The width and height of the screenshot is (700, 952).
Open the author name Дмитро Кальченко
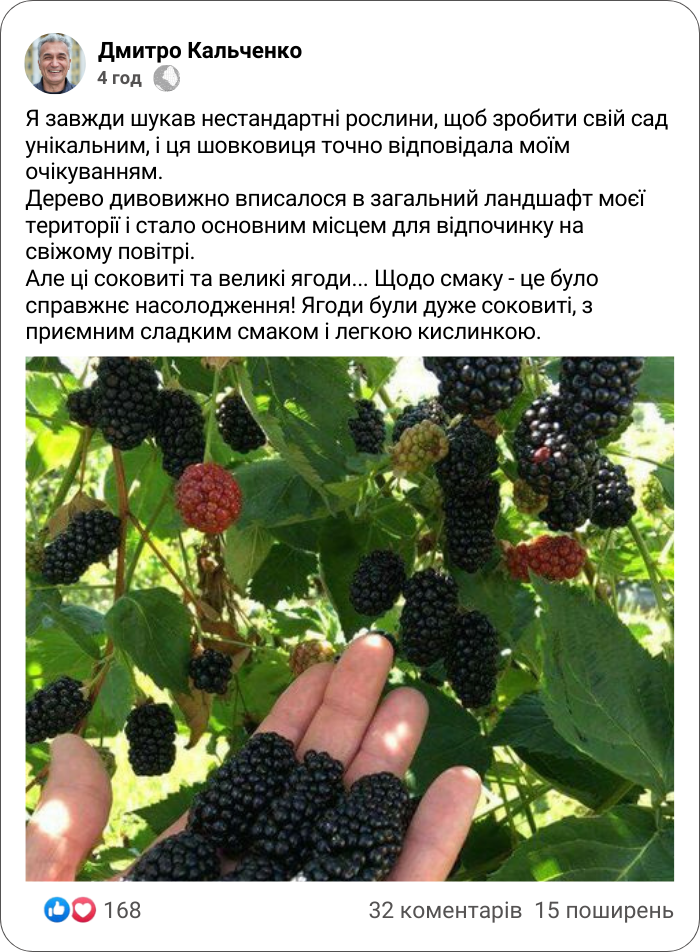coord(200,51)
